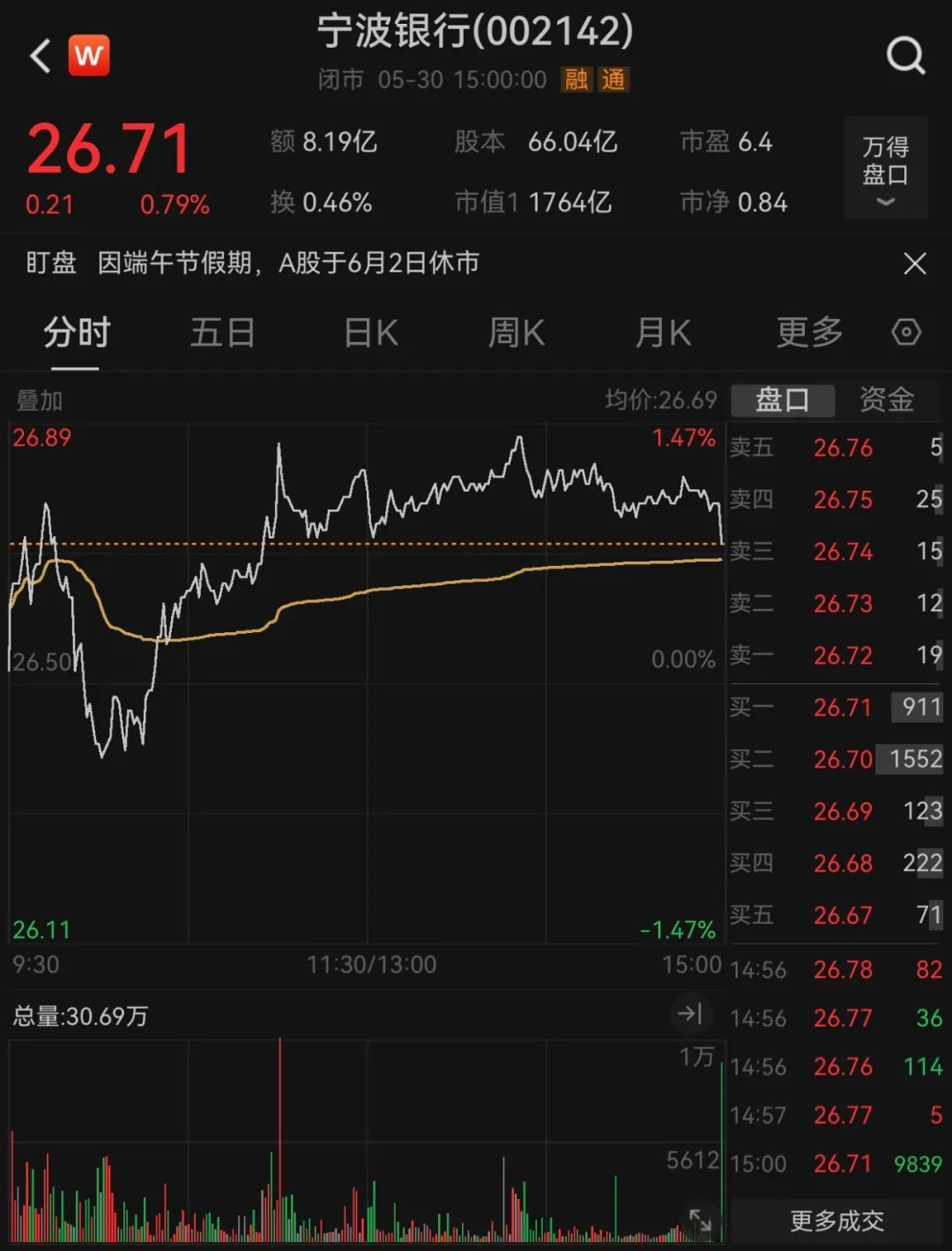Tap 更多成交 to see more trades
Image resolution: width=952 pixels, height=1251 pixels.
[x=836, y=1221]
